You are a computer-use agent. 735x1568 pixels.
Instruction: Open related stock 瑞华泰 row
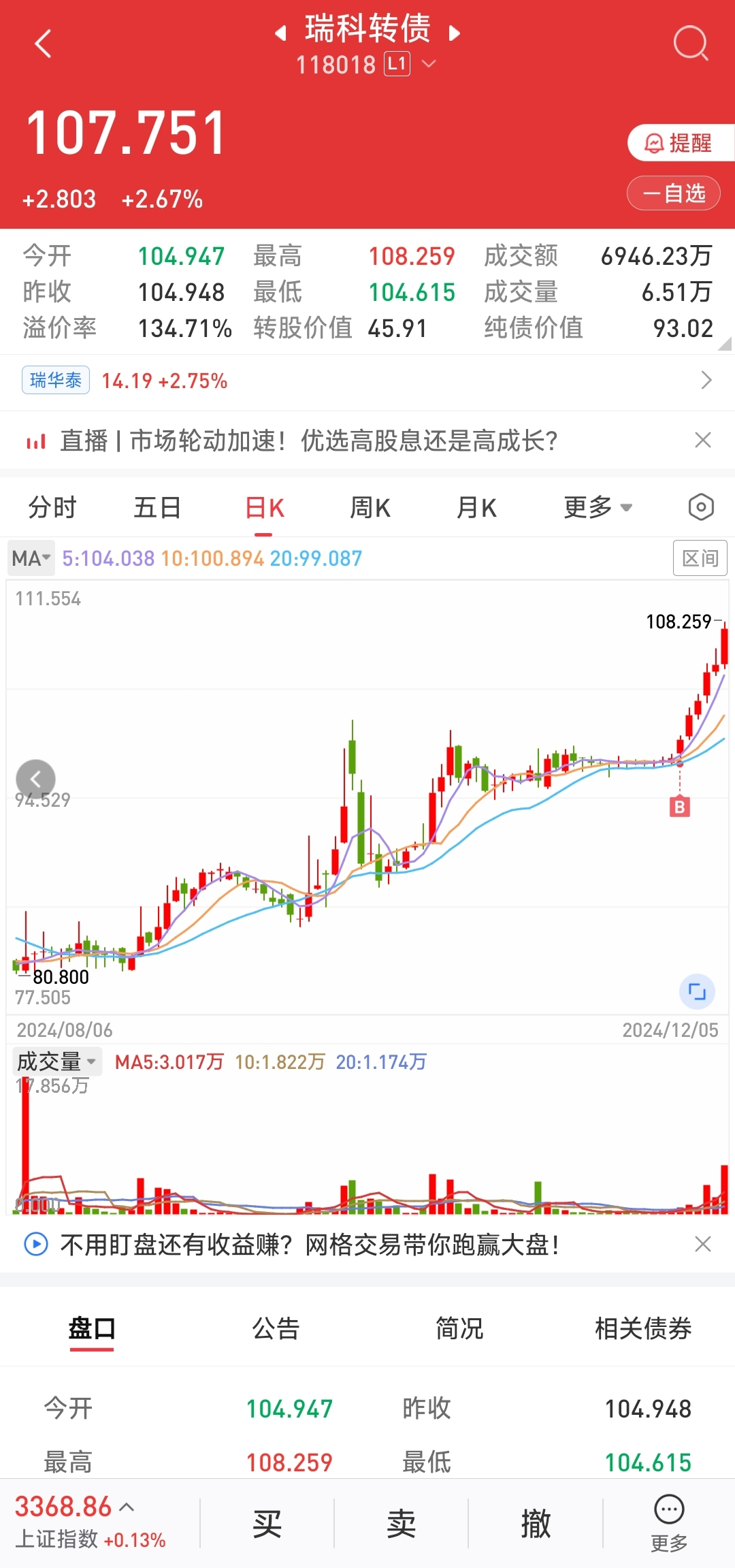[367, 380]
